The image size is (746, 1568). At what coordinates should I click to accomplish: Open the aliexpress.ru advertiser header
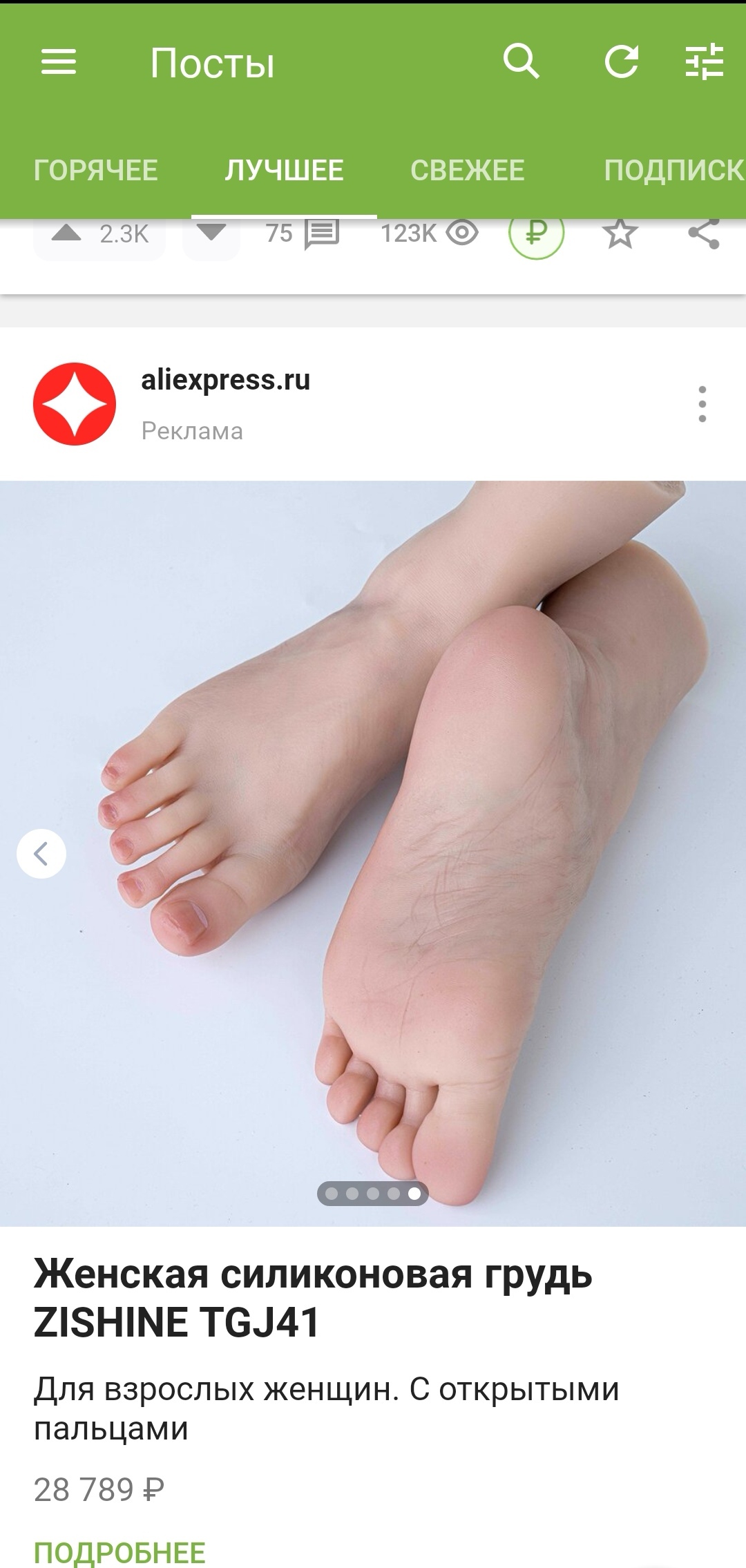tap(225, 381)
